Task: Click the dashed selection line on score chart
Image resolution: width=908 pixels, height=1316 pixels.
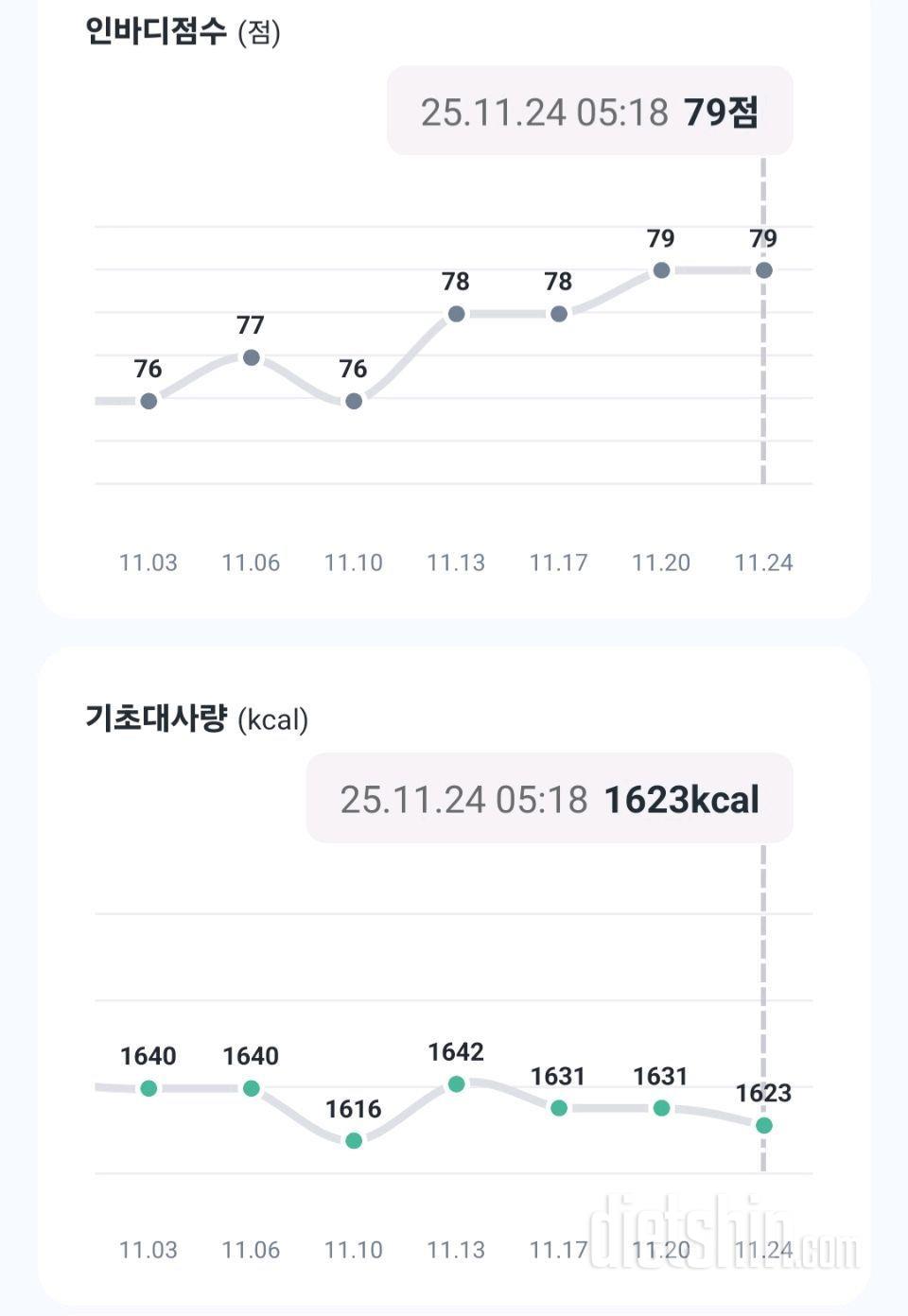Action: point(763,378)
